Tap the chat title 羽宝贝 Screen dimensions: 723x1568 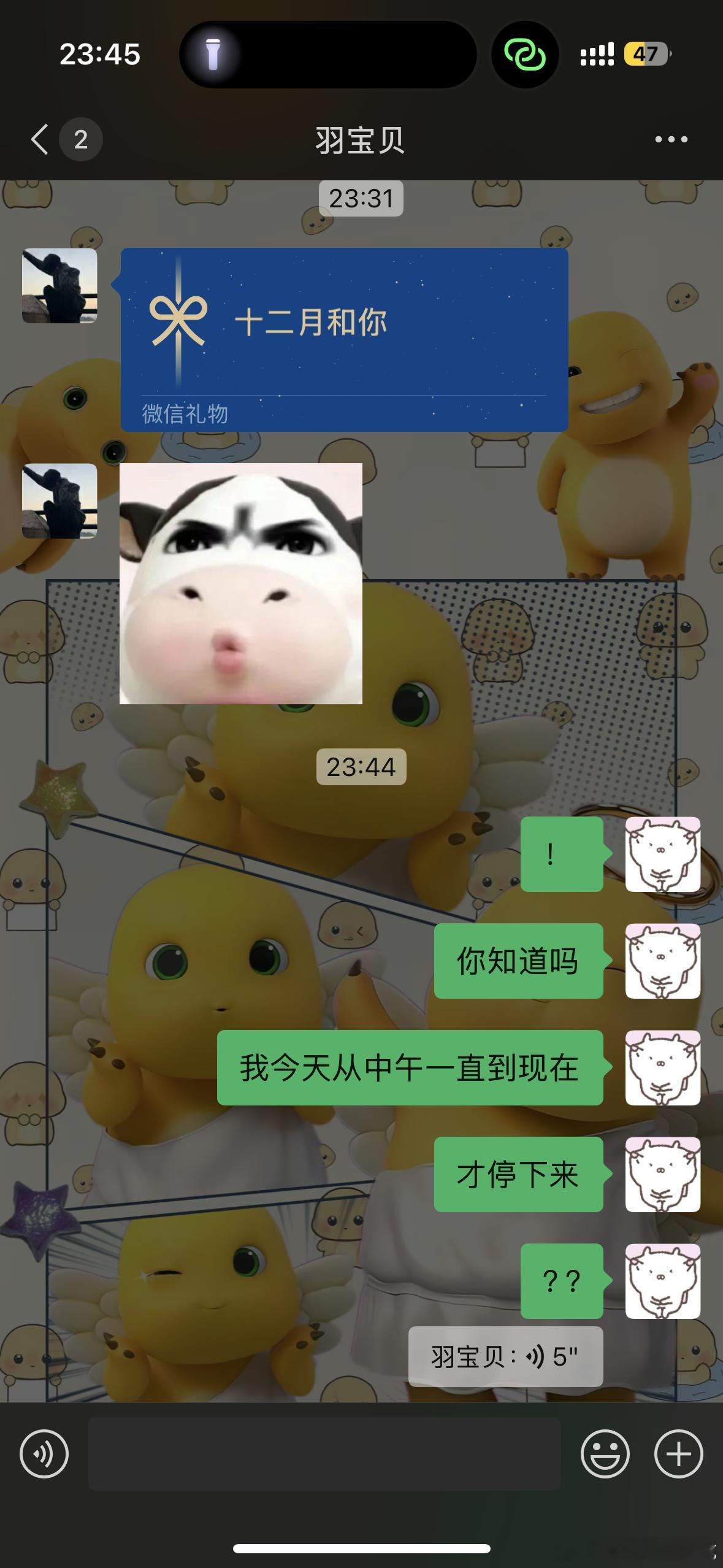coord(361,140)
